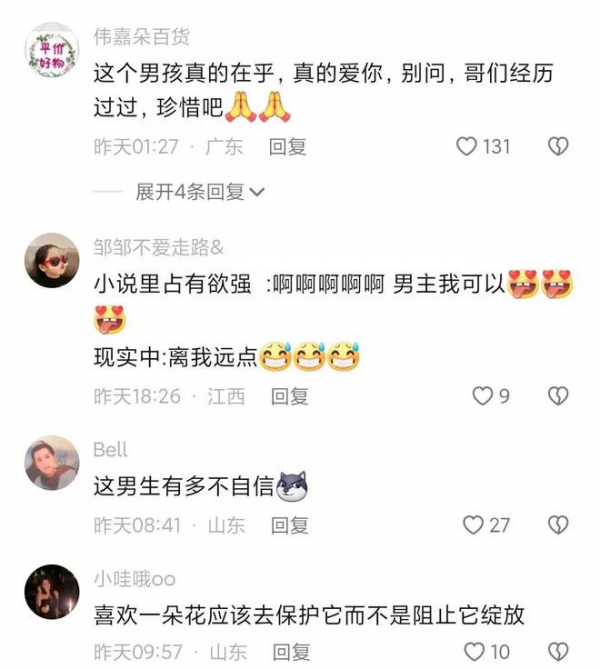Image resolution: width=600 pixels, height=669 pixels.
Task: Open 伟嘉朵百货's profile avatar
Action: pos(51,50)
